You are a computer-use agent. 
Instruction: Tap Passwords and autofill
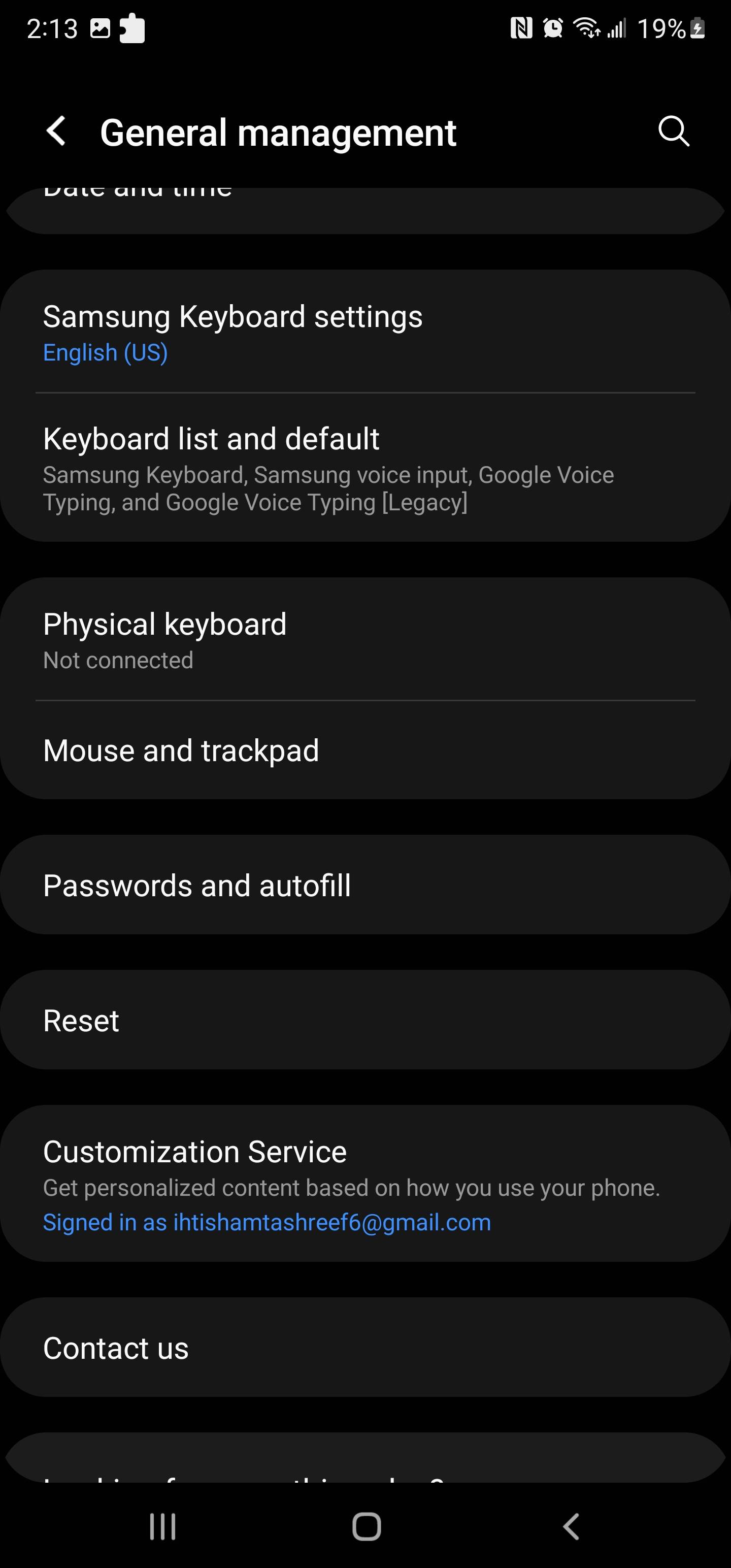pos(365,885)
